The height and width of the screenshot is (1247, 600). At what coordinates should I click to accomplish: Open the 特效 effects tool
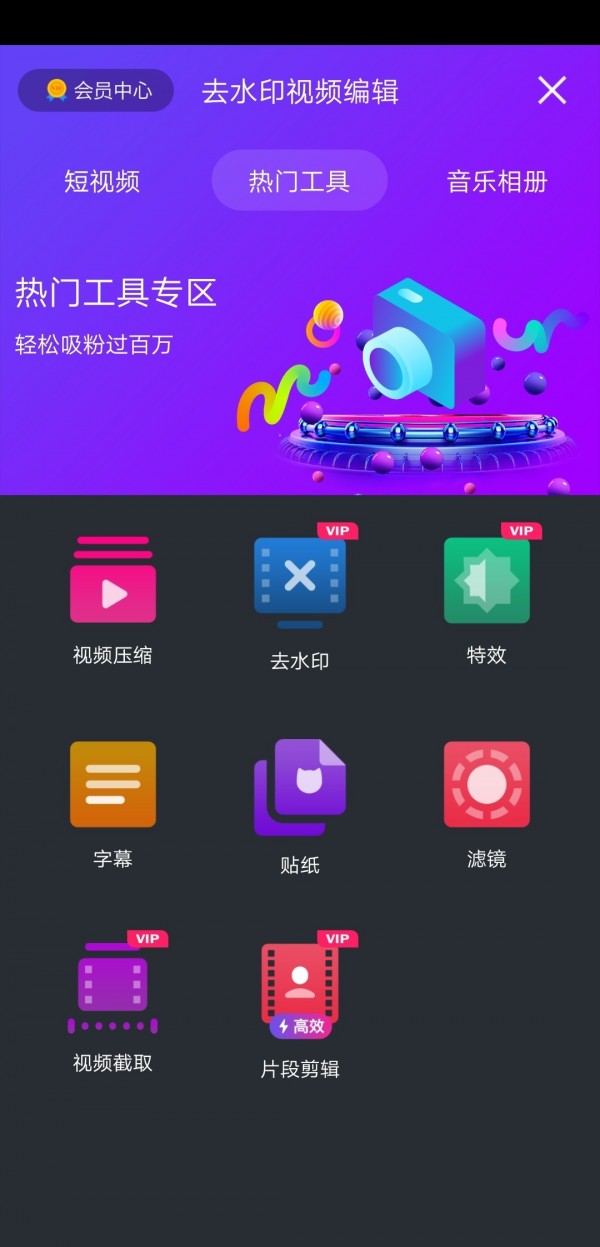tap(487, 598)
